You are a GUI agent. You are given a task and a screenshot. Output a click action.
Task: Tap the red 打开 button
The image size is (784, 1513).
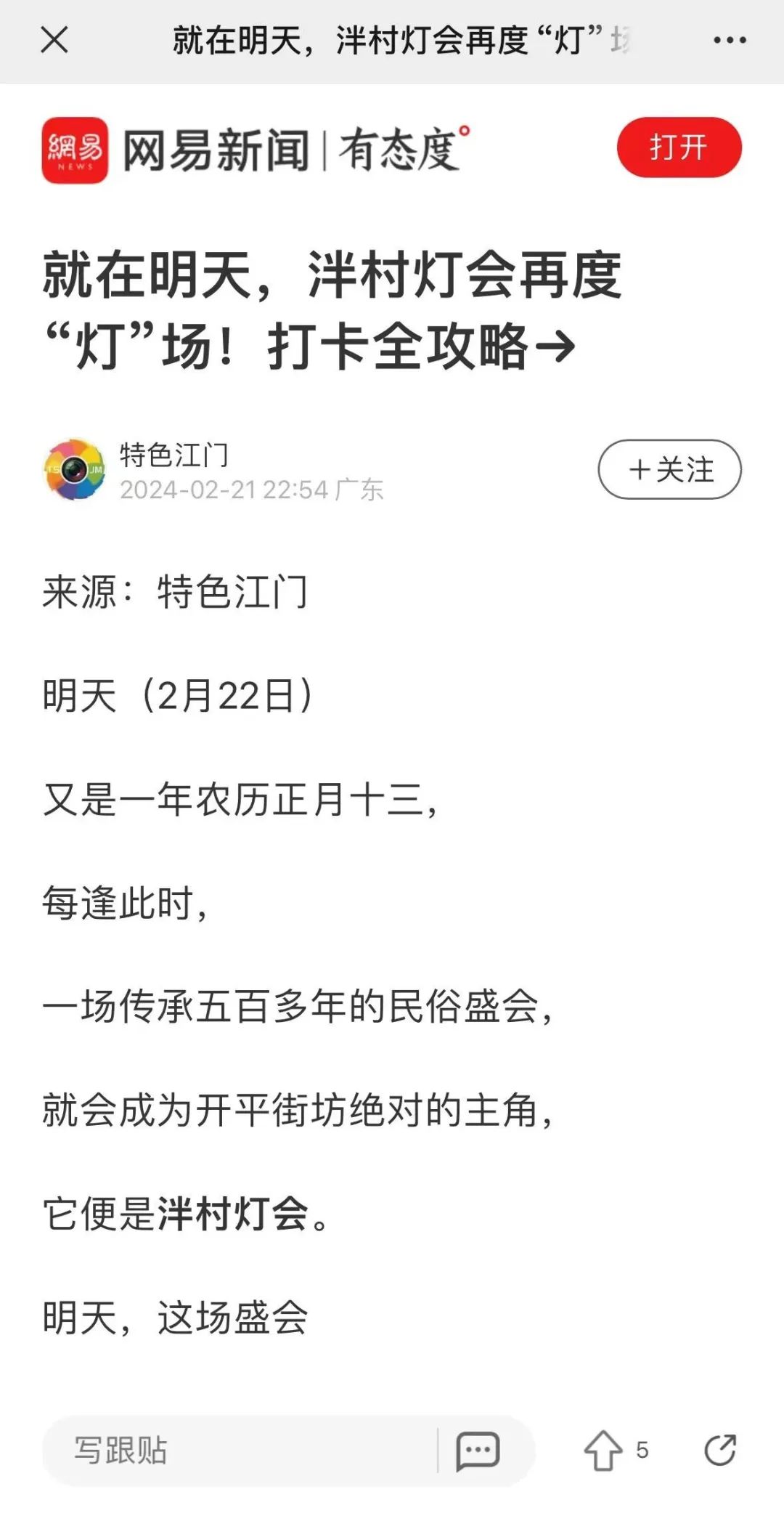click(x=679, y=147)
